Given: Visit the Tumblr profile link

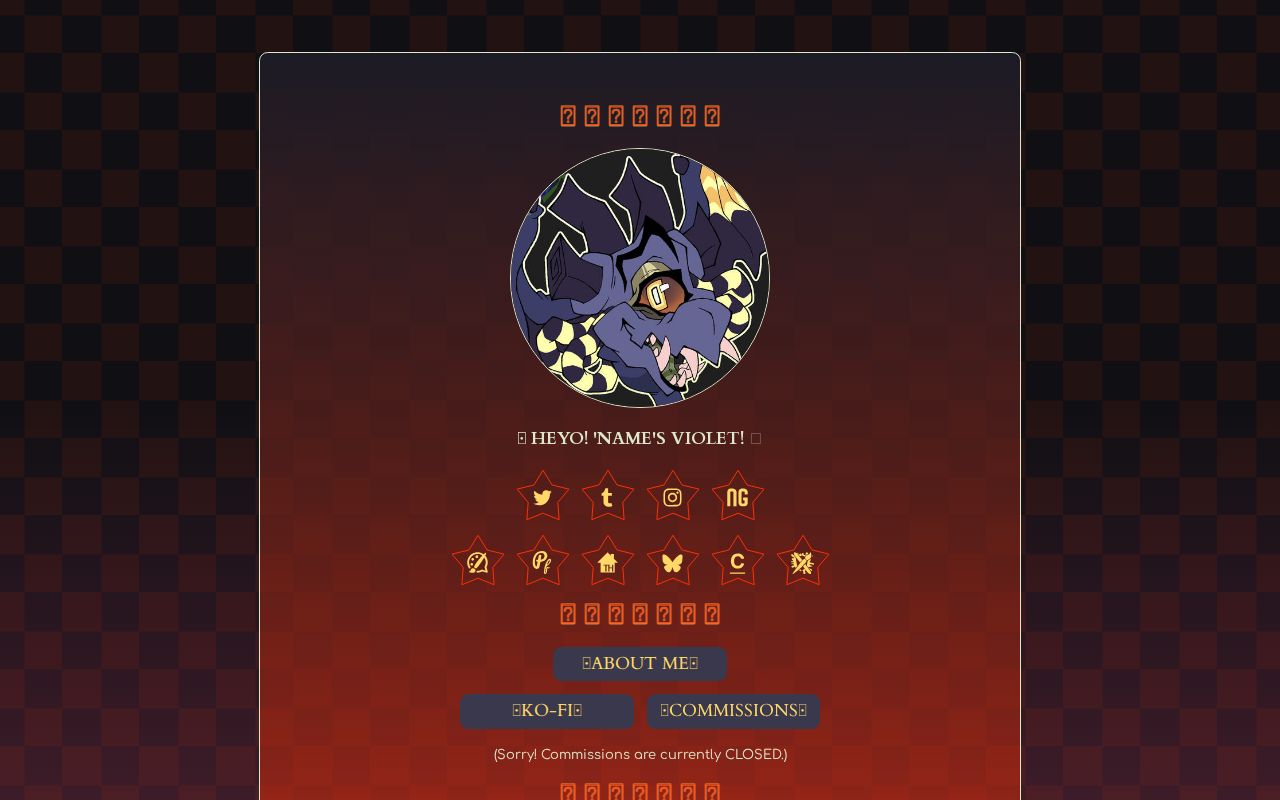Looking at the screenshot, I should (x=608, y=498).
